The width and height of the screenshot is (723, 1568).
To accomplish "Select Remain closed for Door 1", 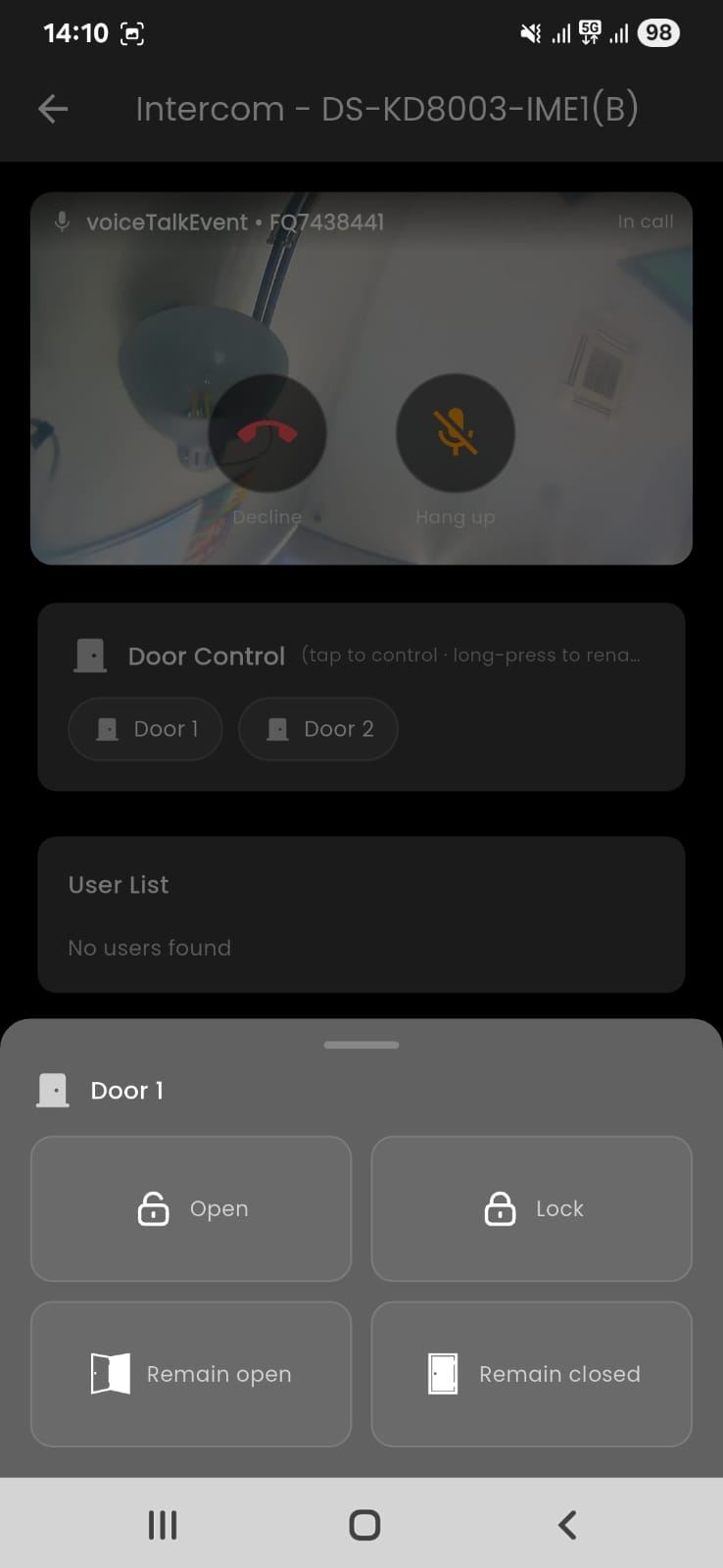I will pyautogui.click(x=531, y=1374).
